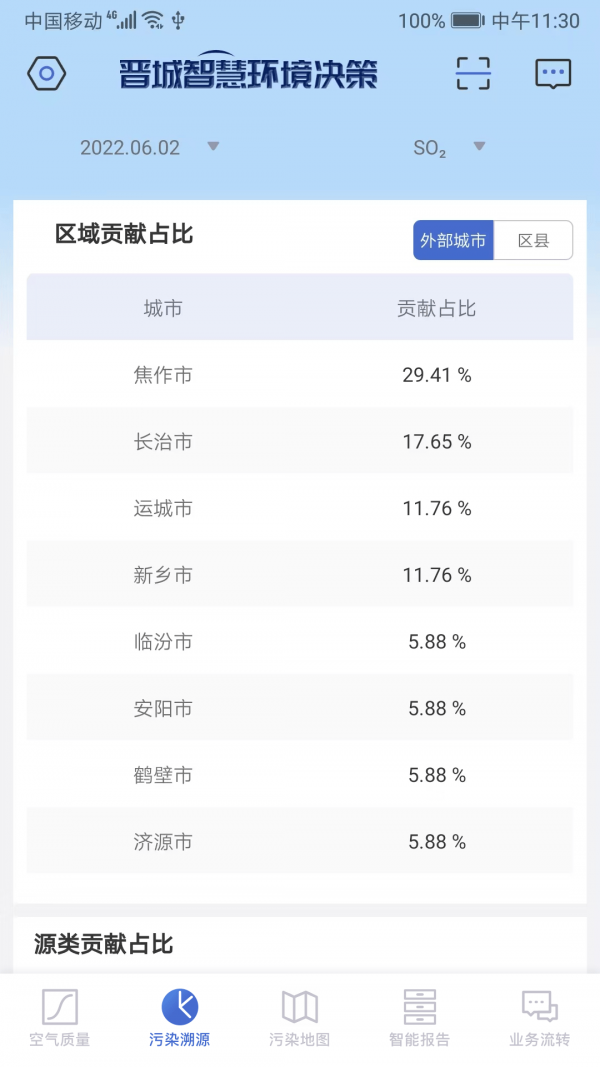This screenshot has height=1067, width=600.
Task: Open the 污染地图 tab
Action: (299, 1018)
